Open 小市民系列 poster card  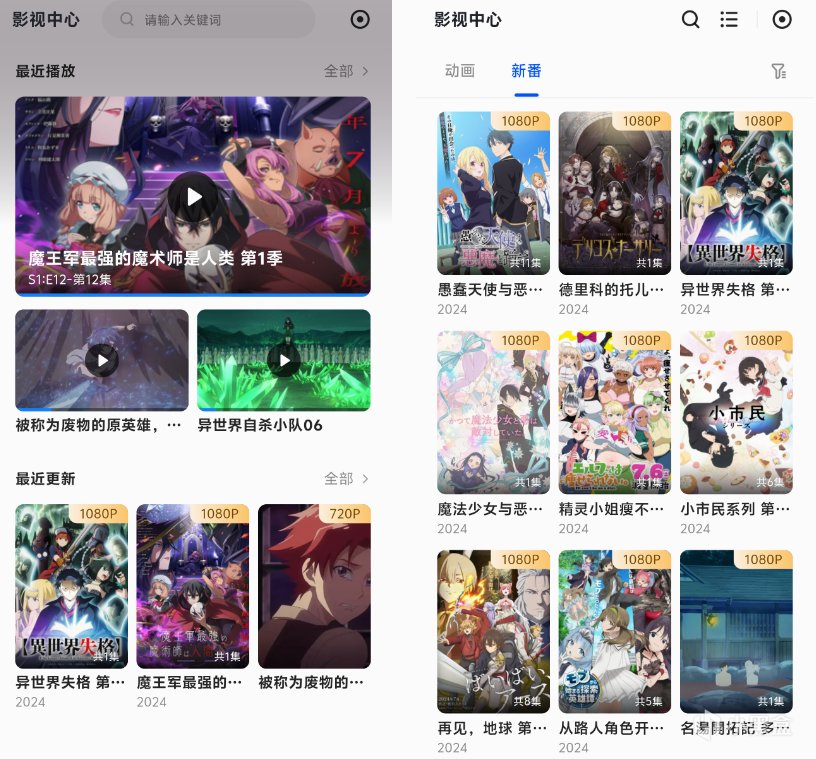(x=736, y=413)
